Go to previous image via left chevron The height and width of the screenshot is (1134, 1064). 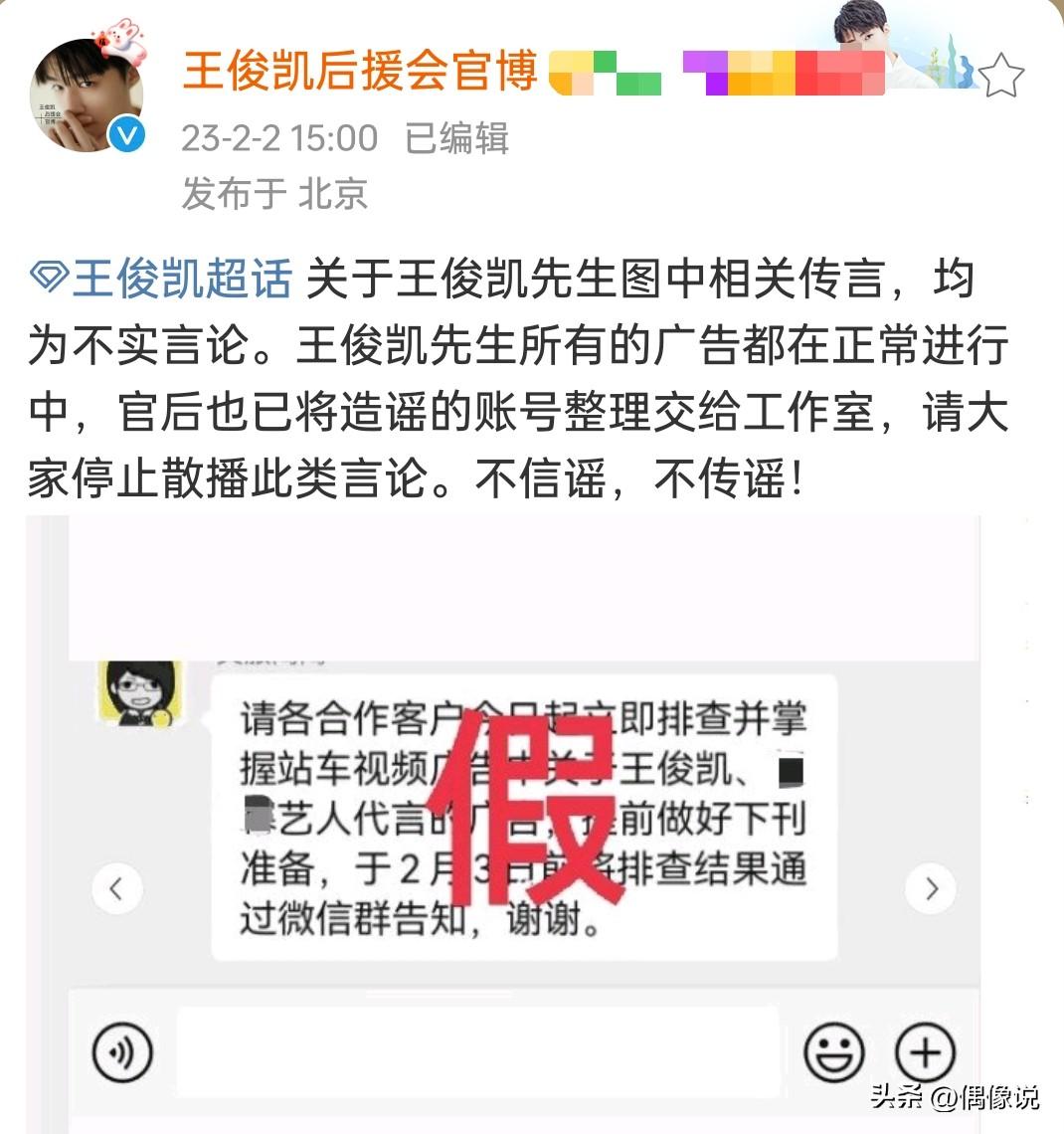117,890
